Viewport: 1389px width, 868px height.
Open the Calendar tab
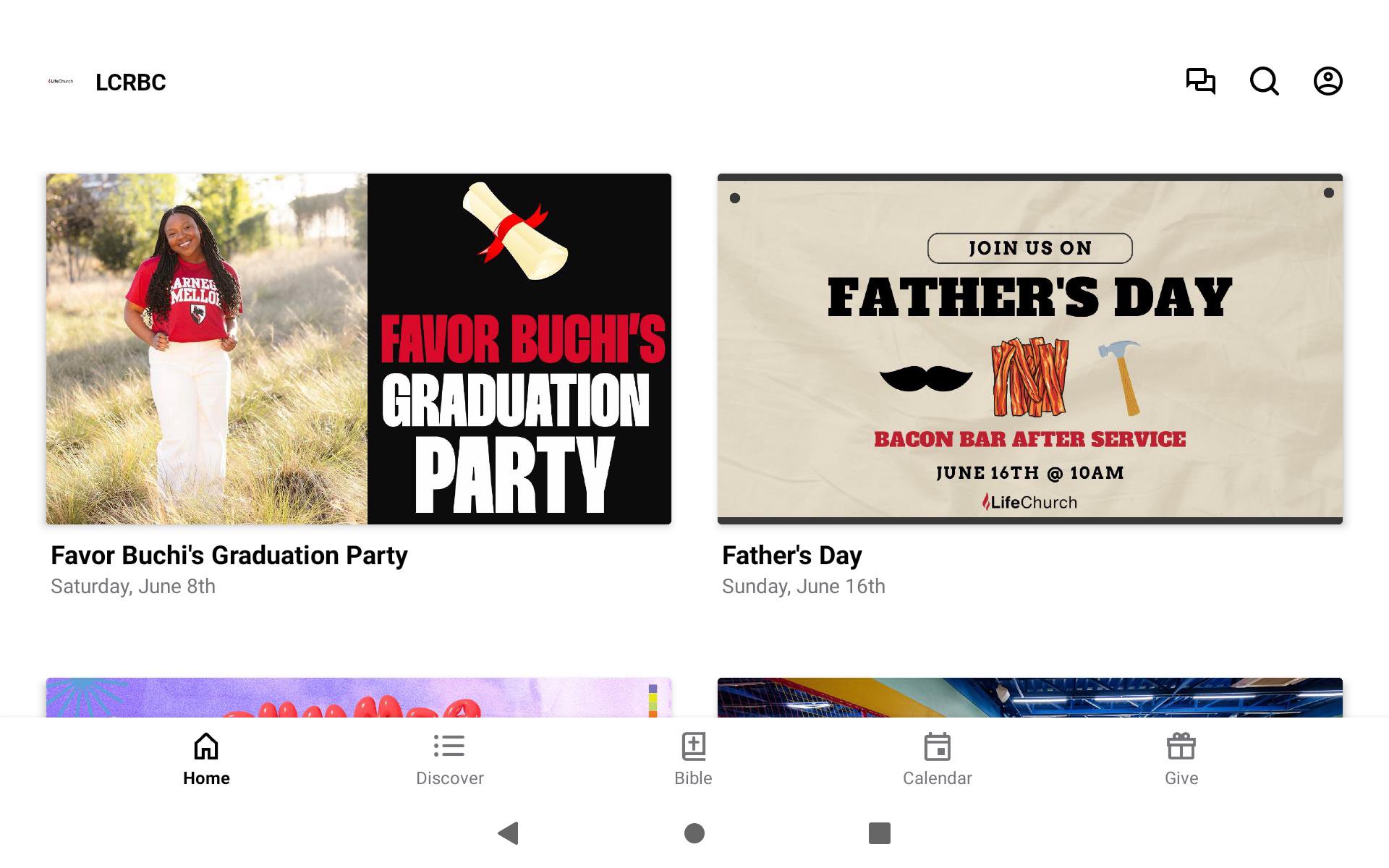click(x=937, y=759)
